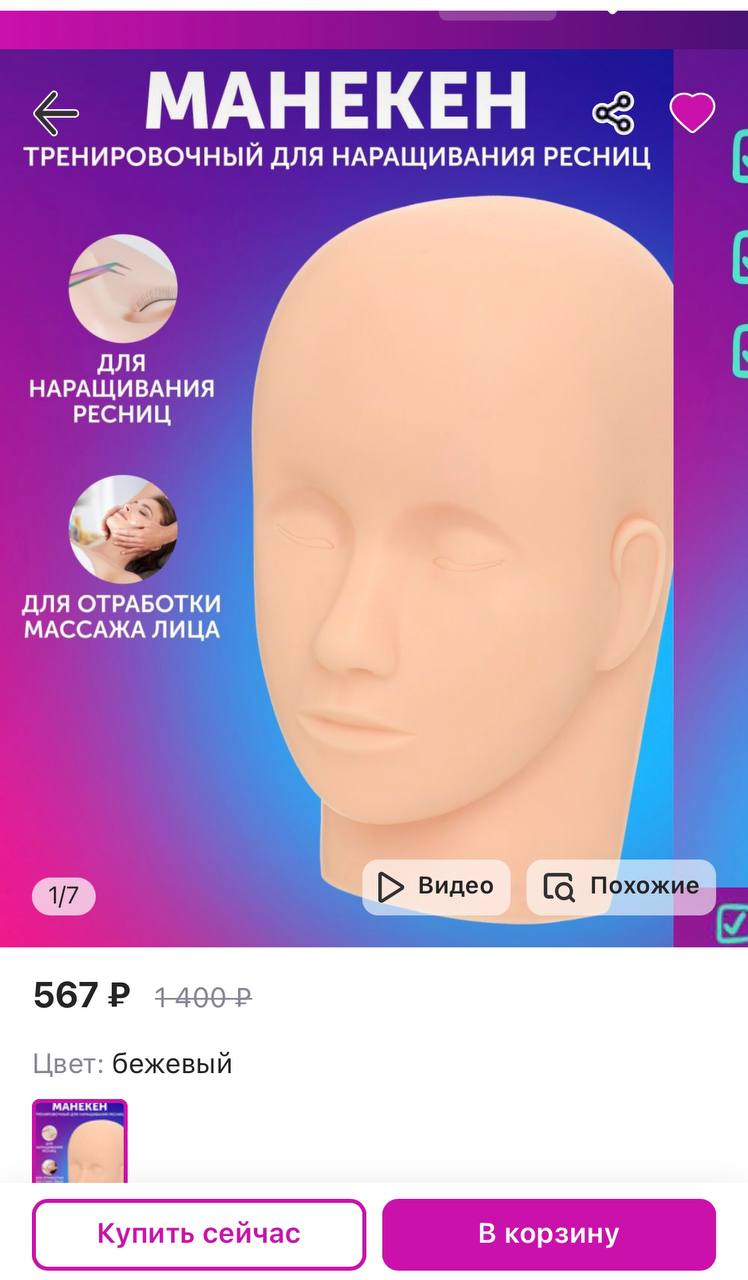Add the item with В корзину
The image size is (748, 1280).
[549, 1234]
